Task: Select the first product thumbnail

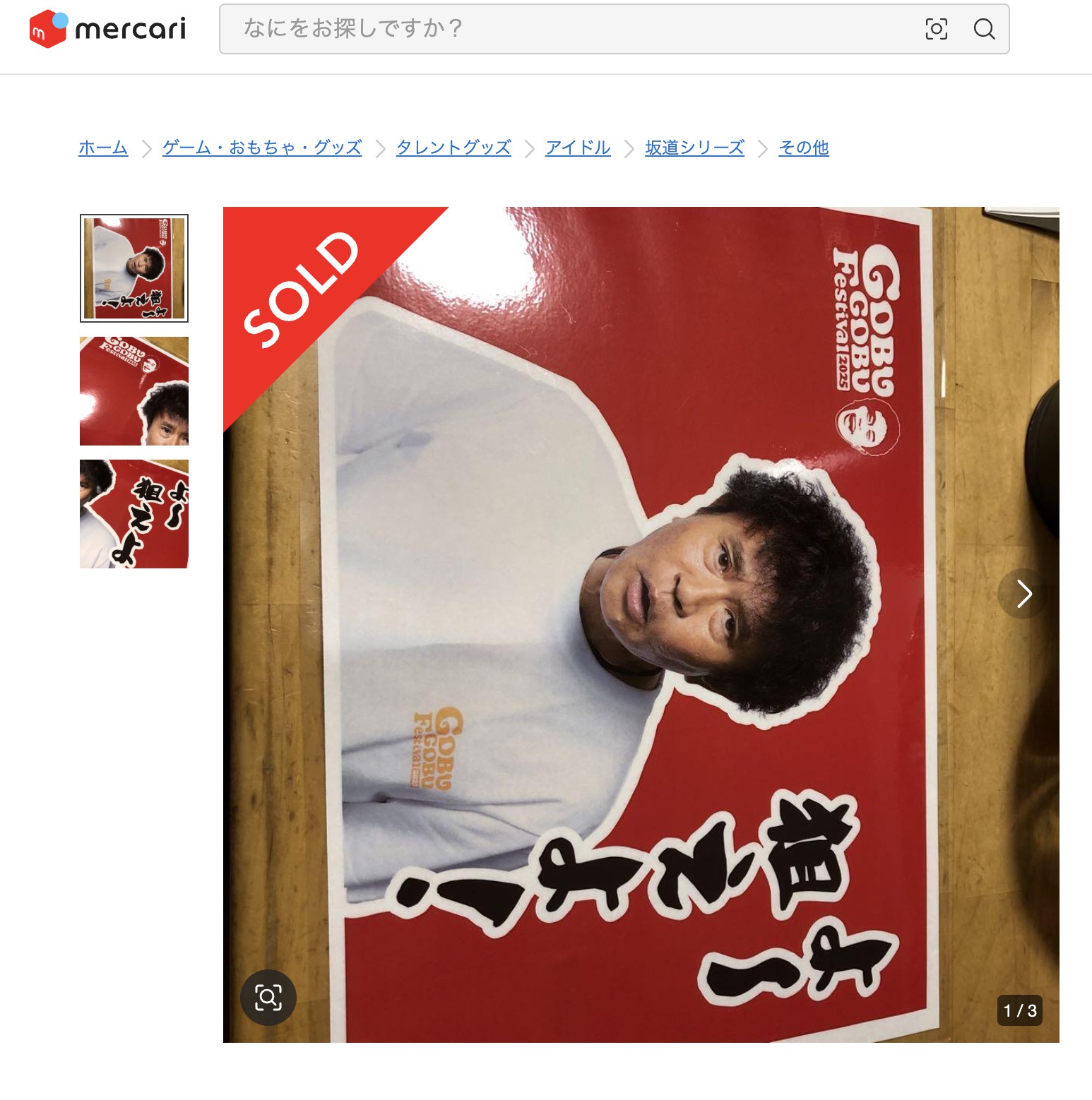Action: pyautogui.click(x=134, y=268)
